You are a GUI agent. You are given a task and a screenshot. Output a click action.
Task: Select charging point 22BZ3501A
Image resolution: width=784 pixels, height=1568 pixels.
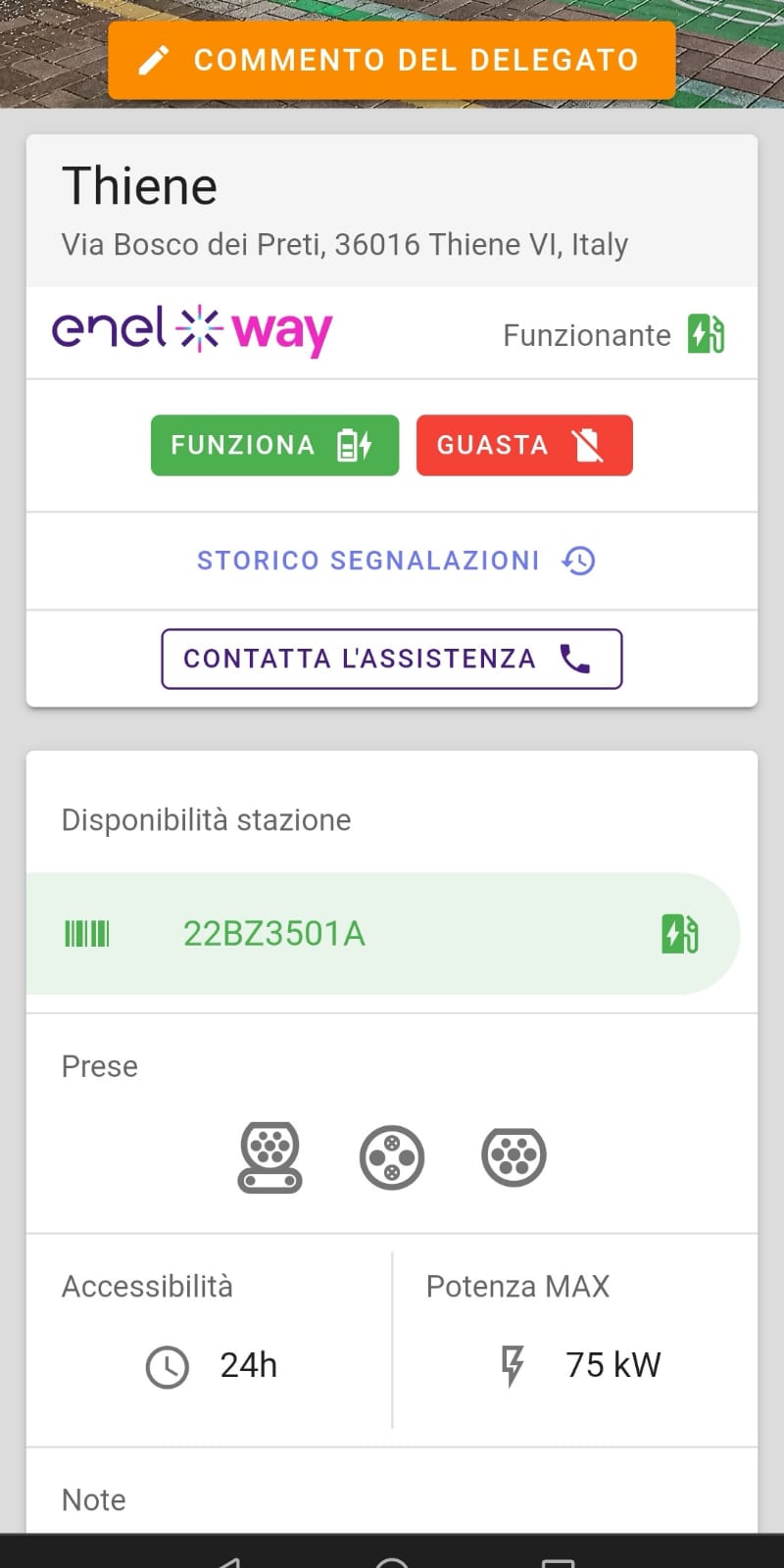(x=383, y=934)
